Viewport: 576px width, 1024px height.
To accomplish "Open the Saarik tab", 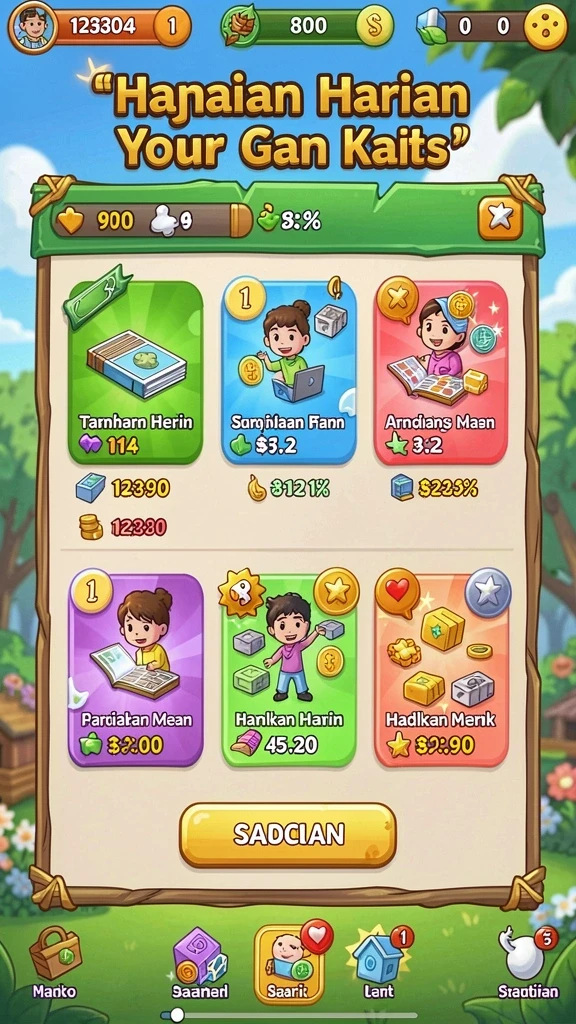I will [x=289, y=963].
